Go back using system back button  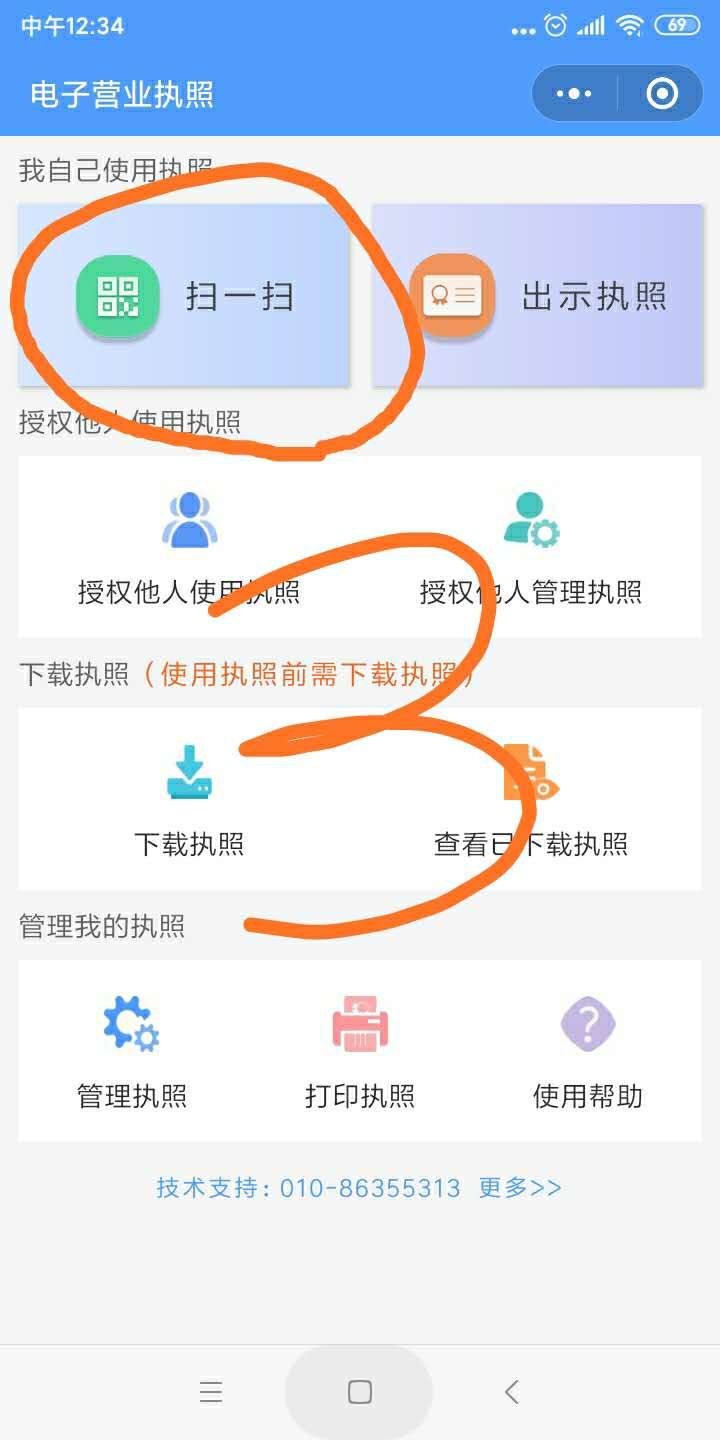click(511, 1392)
